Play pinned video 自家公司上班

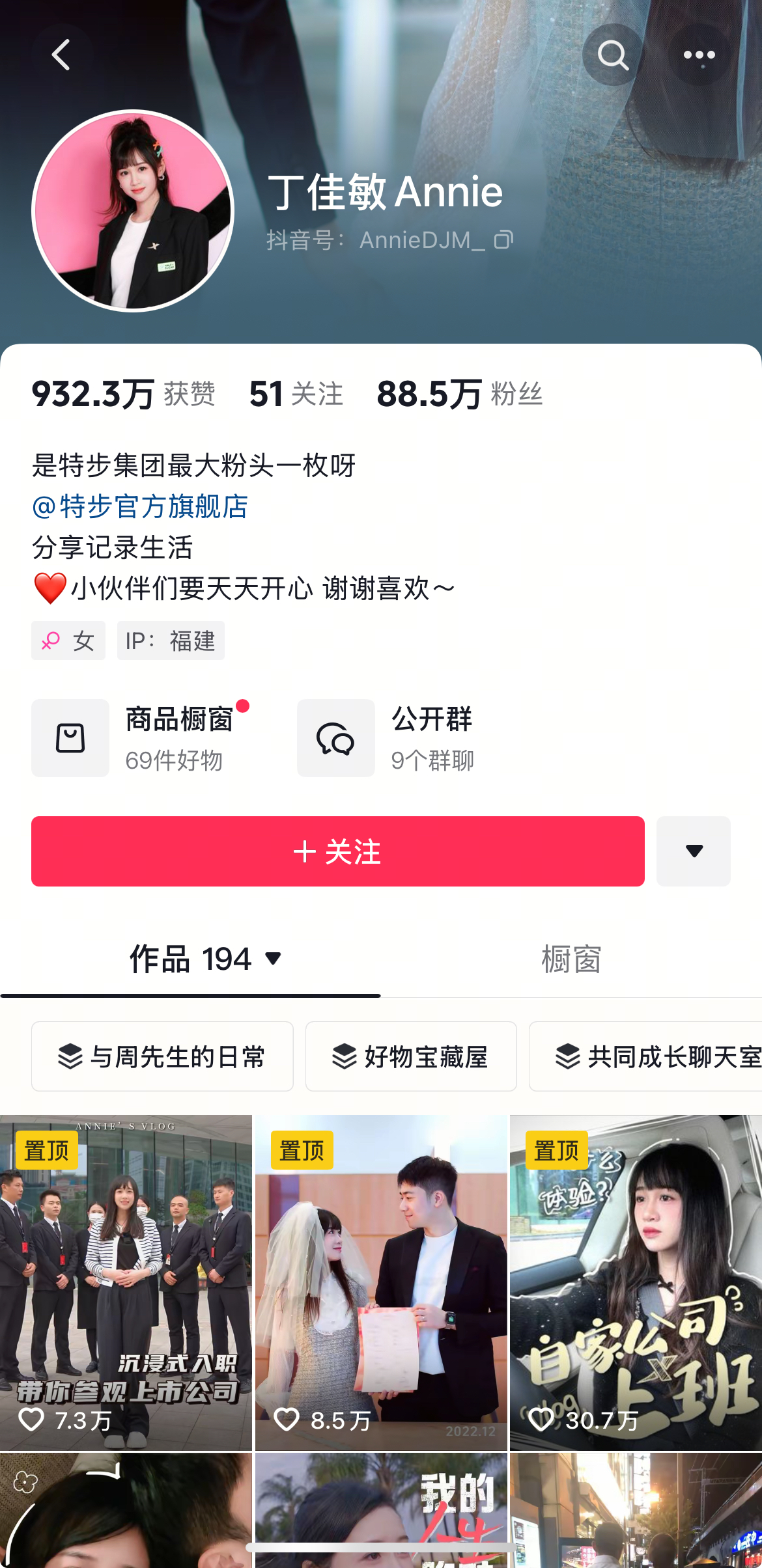636,1282
